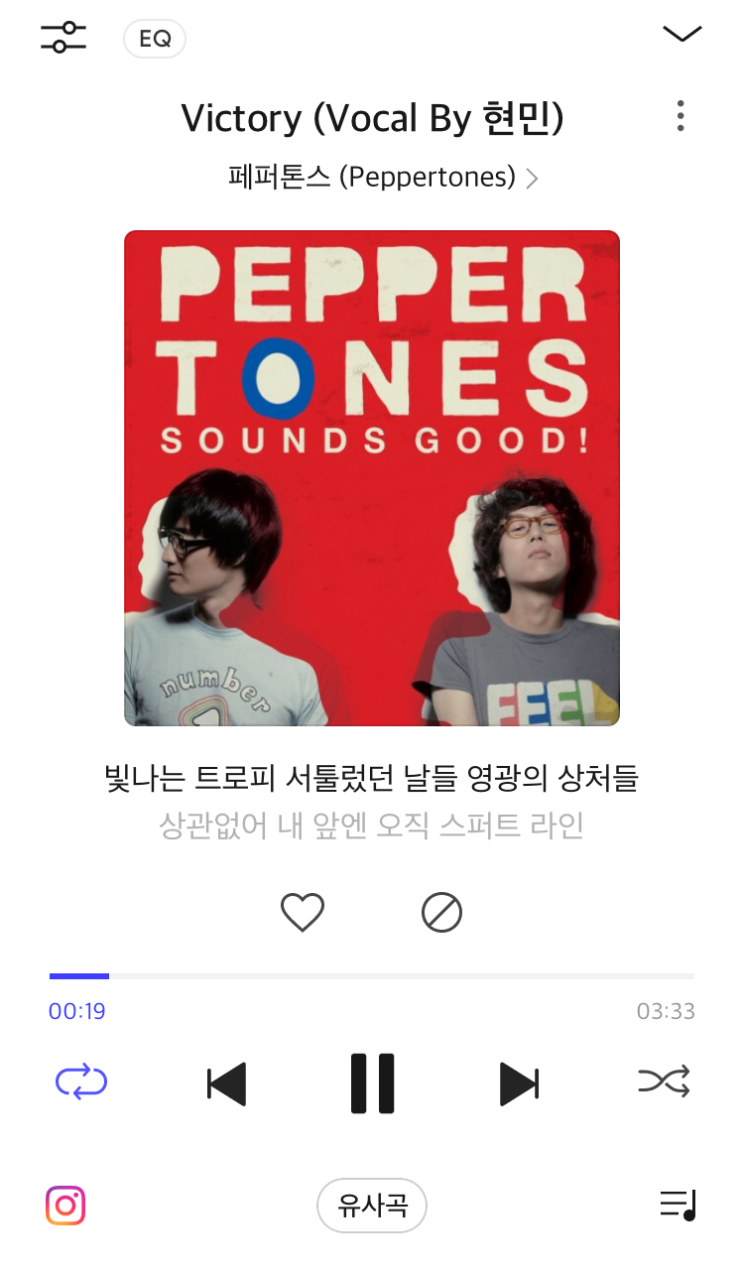Image resolution: width=743 pixels, height=1274 pixels.
Task: Block this song with the ban icon
Action: click(441, 912)
